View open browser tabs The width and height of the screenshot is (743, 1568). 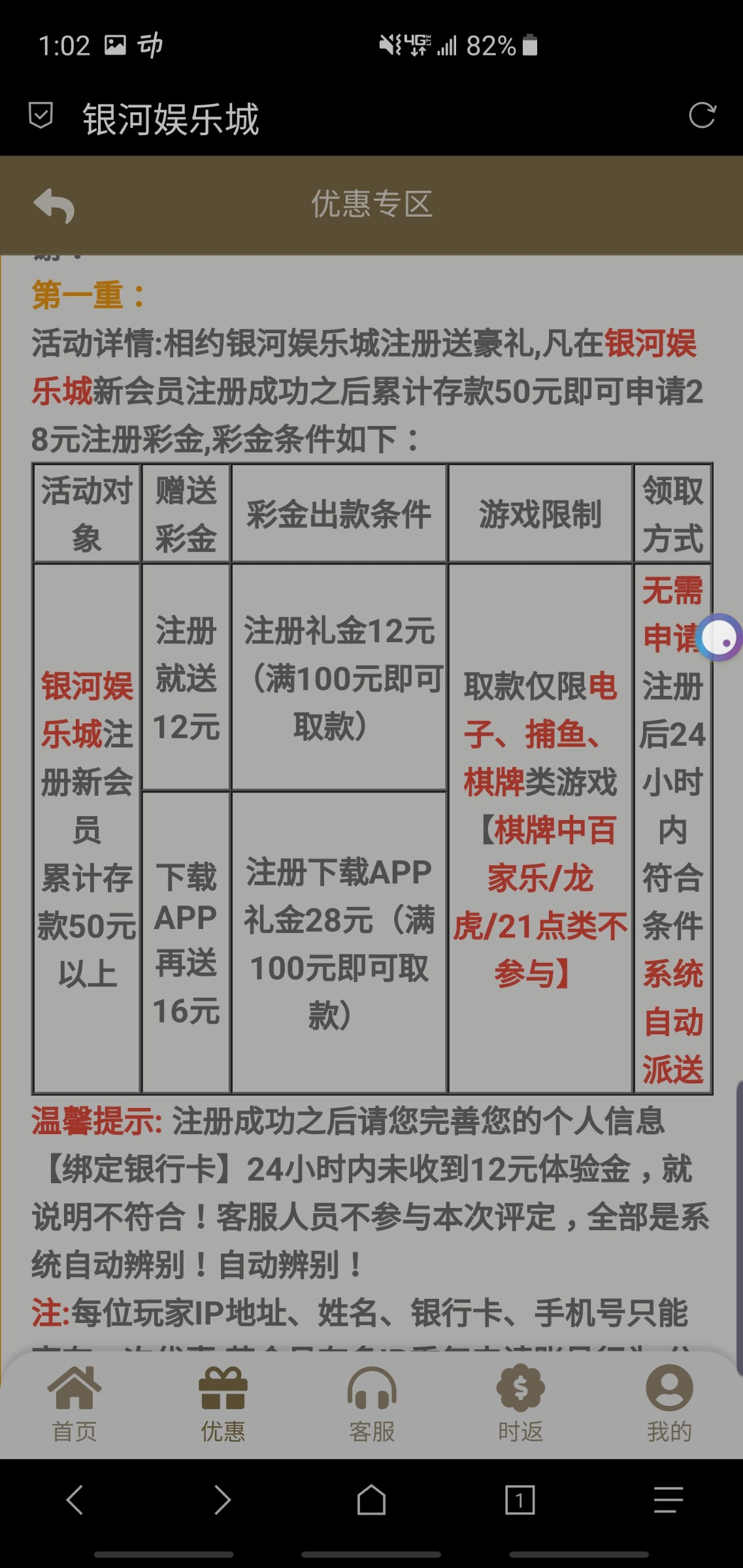point(520,1499)
